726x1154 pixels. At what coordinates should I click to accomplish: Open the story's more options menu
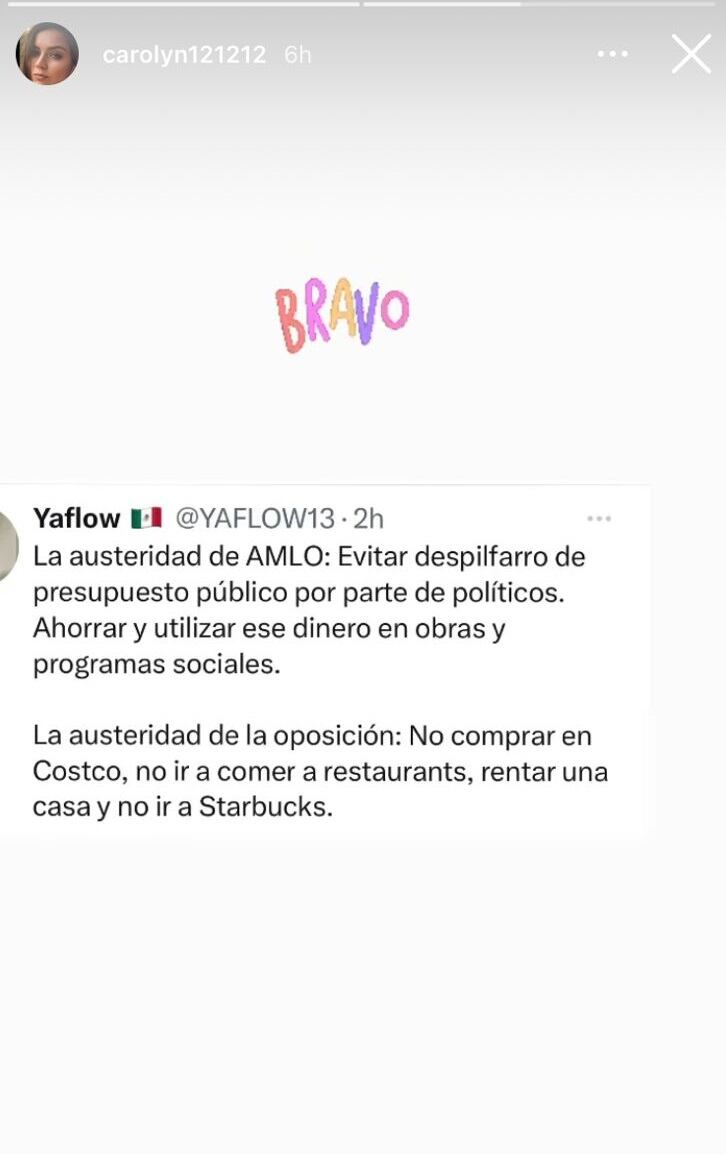[612, 54]
